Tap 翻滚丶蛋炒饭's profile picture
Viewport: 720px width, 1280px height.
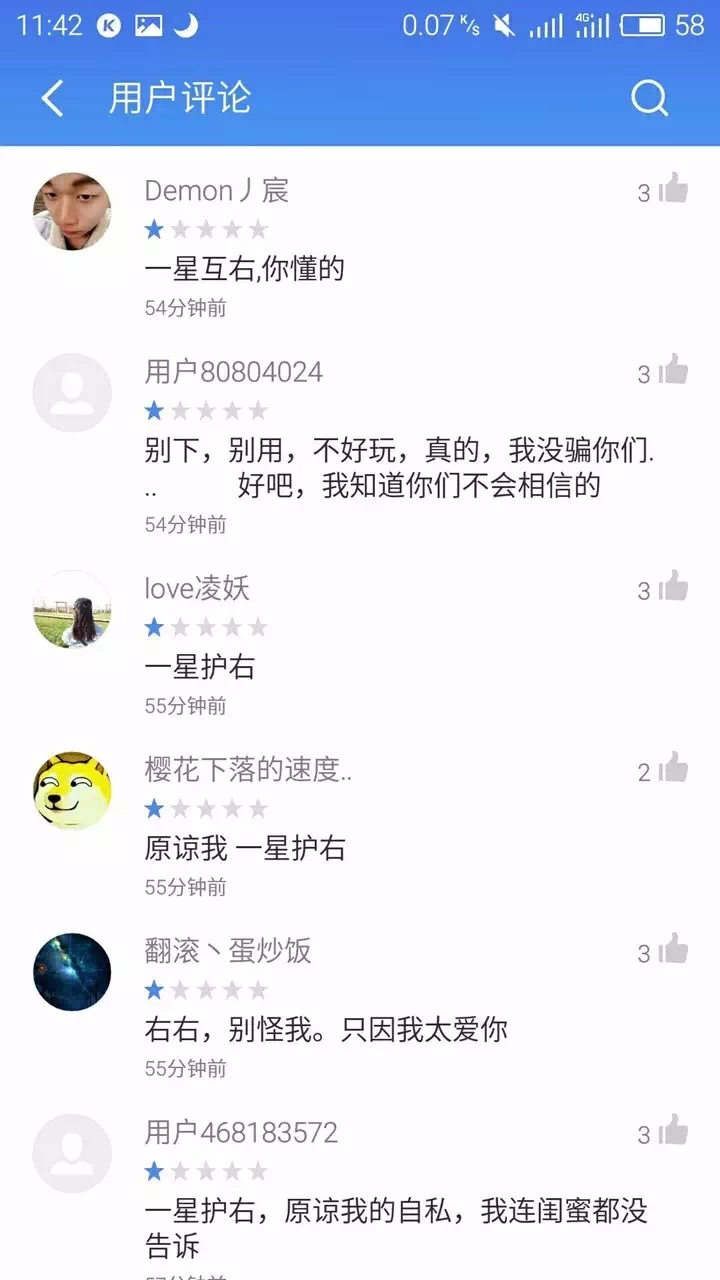point(72,972)
